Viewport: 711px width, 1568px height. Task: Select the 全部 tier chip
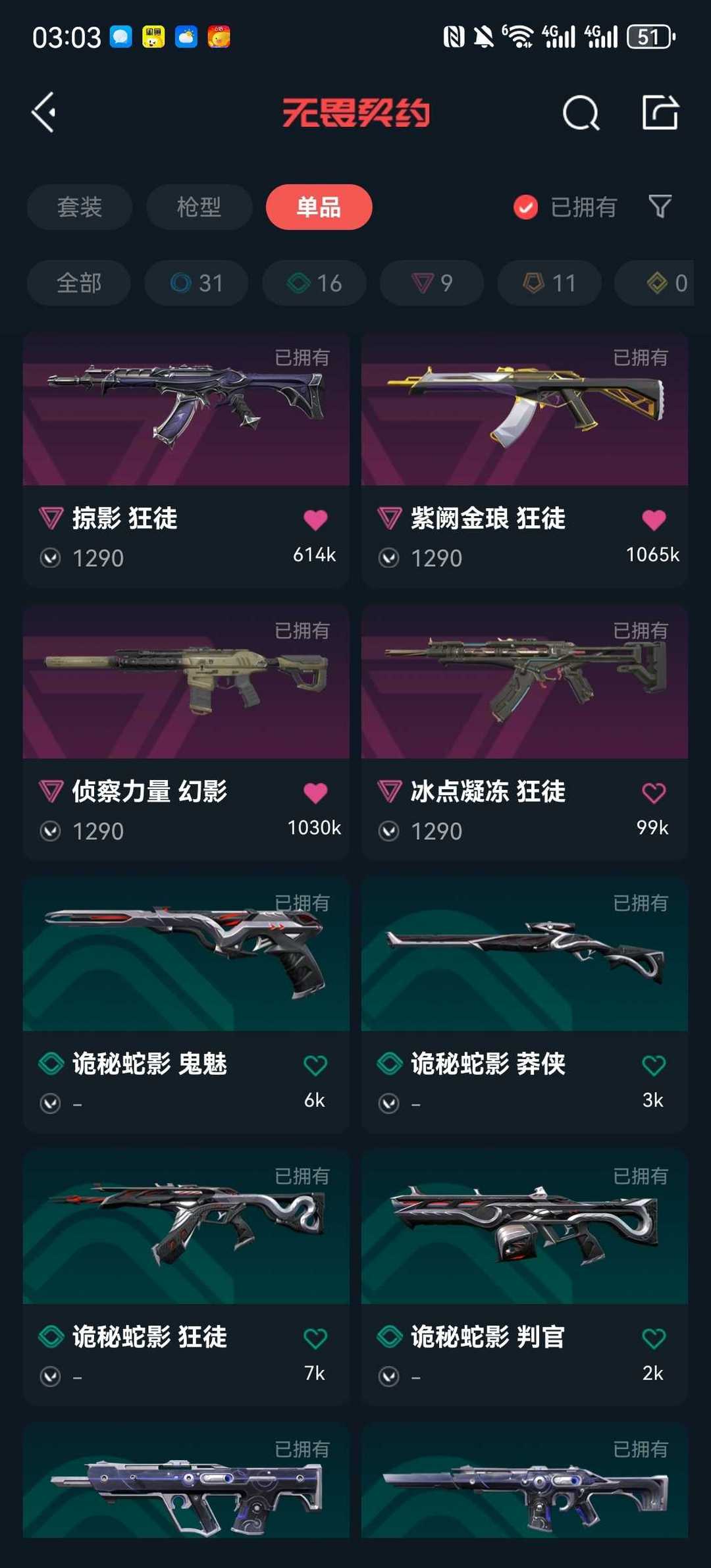pos(79,283)
